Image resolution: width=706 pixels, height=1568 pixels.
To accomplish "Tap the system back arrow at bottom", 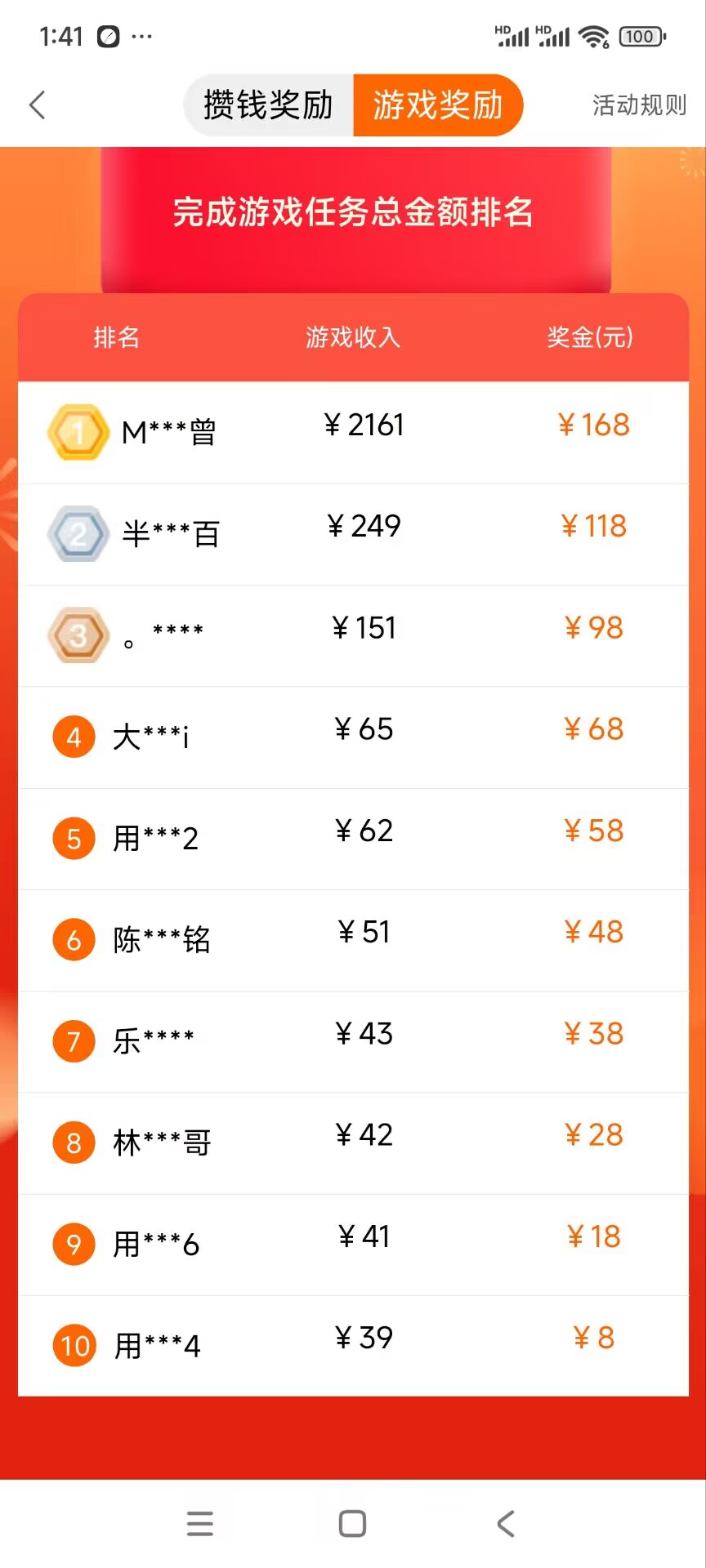I will click(505, 1521).
